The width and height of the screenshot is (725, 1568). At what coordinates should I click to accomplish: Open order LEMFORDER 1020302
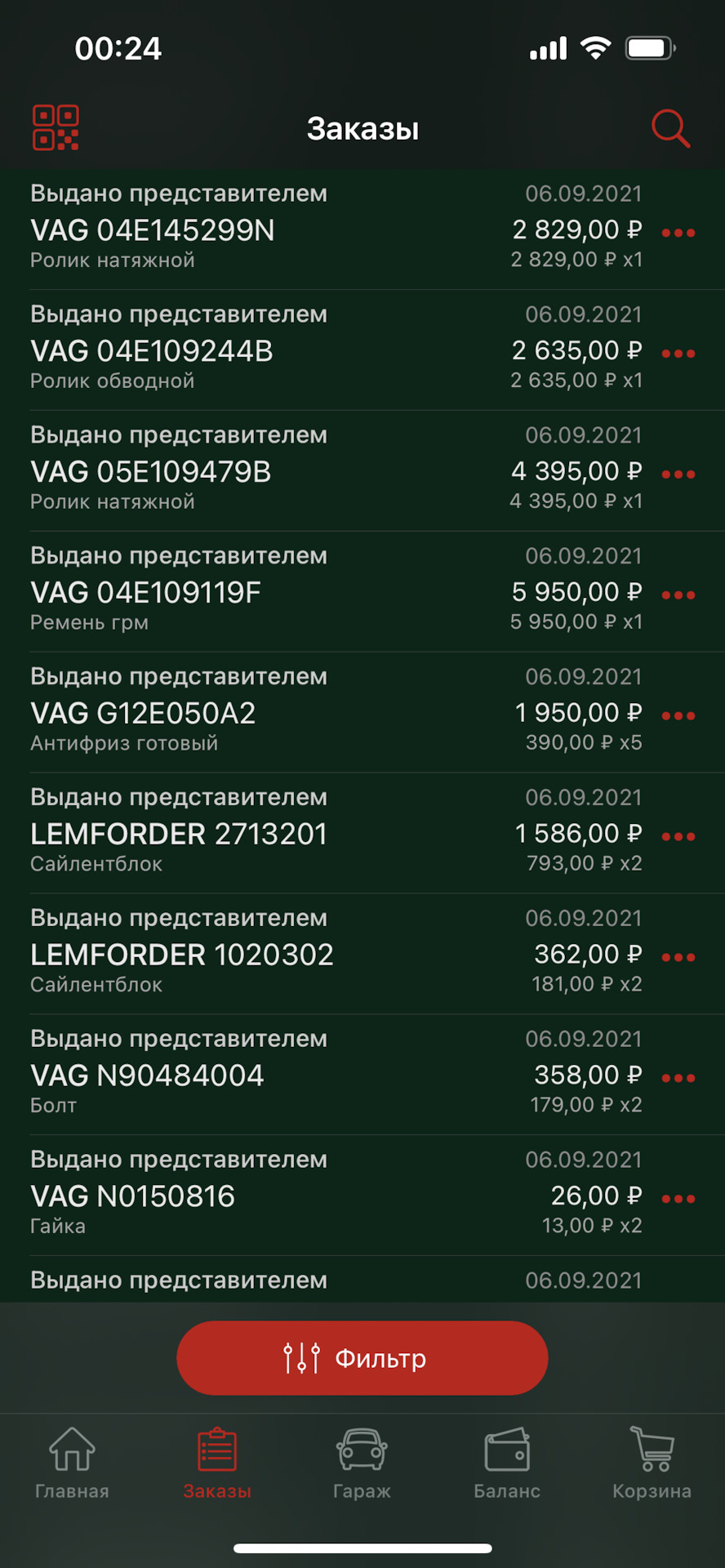[245, 955]
